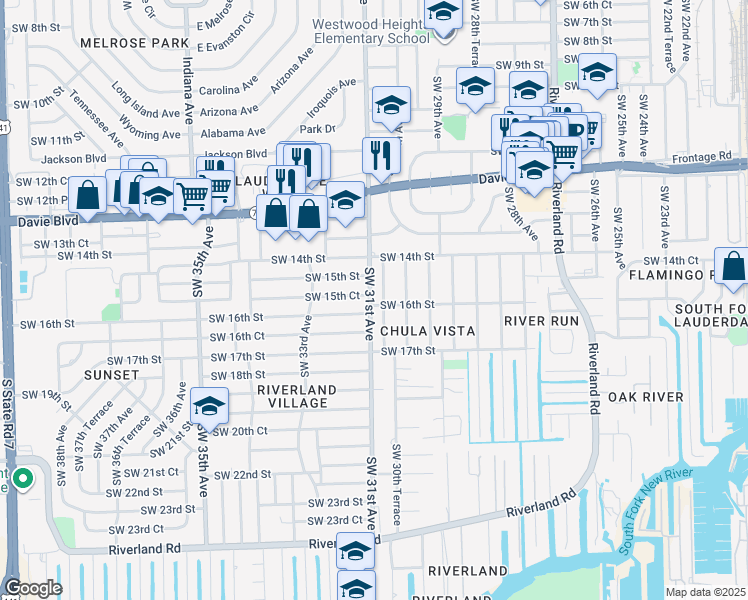The height and width of the screenshot is (600, 748).
Task: Select the shopping bag marker by SW 12th Ct
Action: coord(87,195)
